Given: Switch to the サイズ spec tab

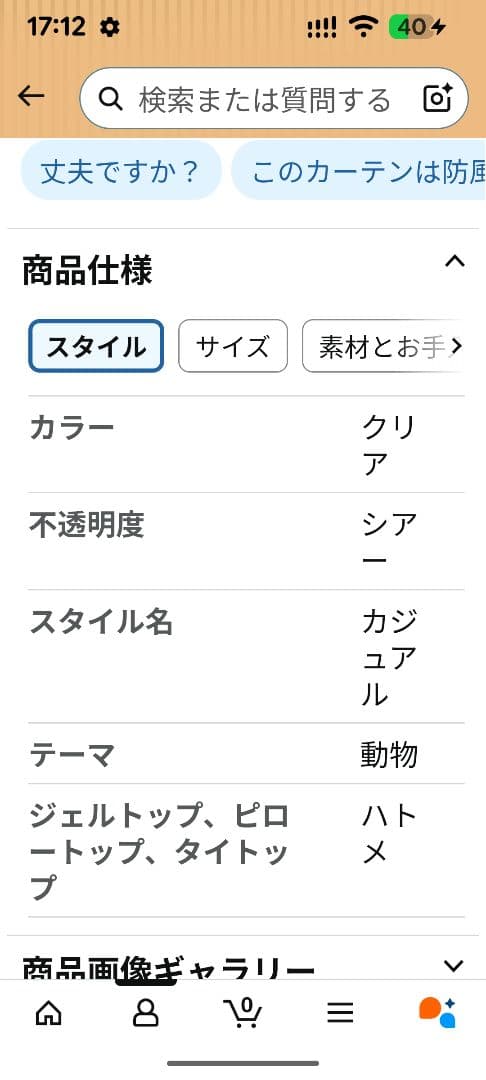Looking at the screenshot, I should [x=233, y=346].
